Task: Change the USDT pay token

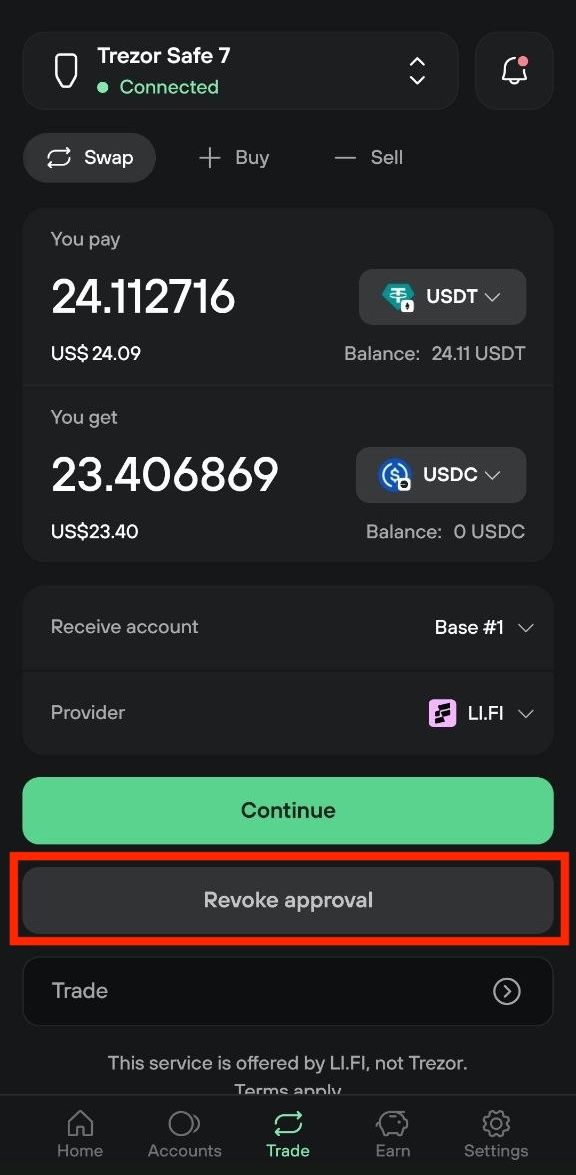Action: click(x=443, y=297)
